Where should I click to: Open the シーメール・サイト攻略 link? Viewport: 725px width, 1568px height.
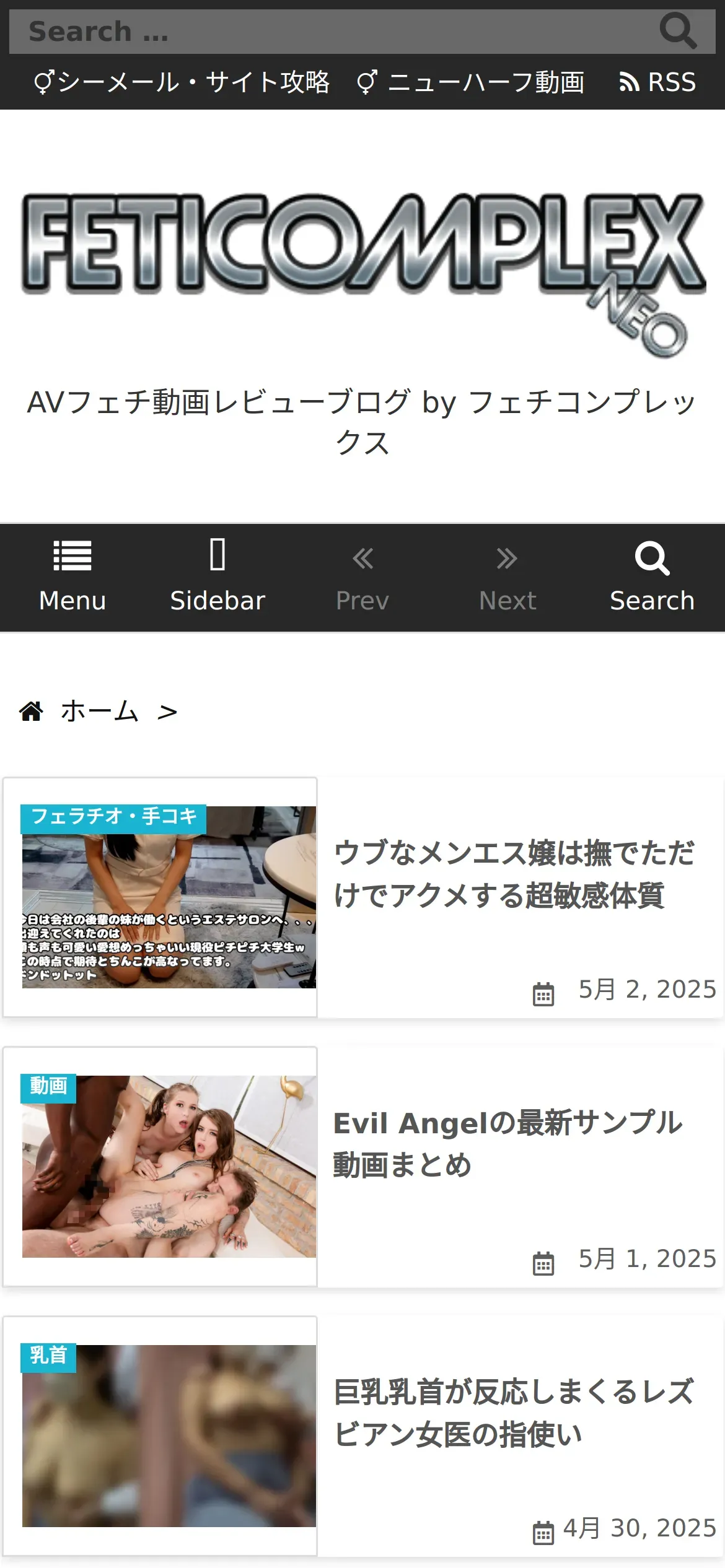pyautogui.click(x=182, y=82)
